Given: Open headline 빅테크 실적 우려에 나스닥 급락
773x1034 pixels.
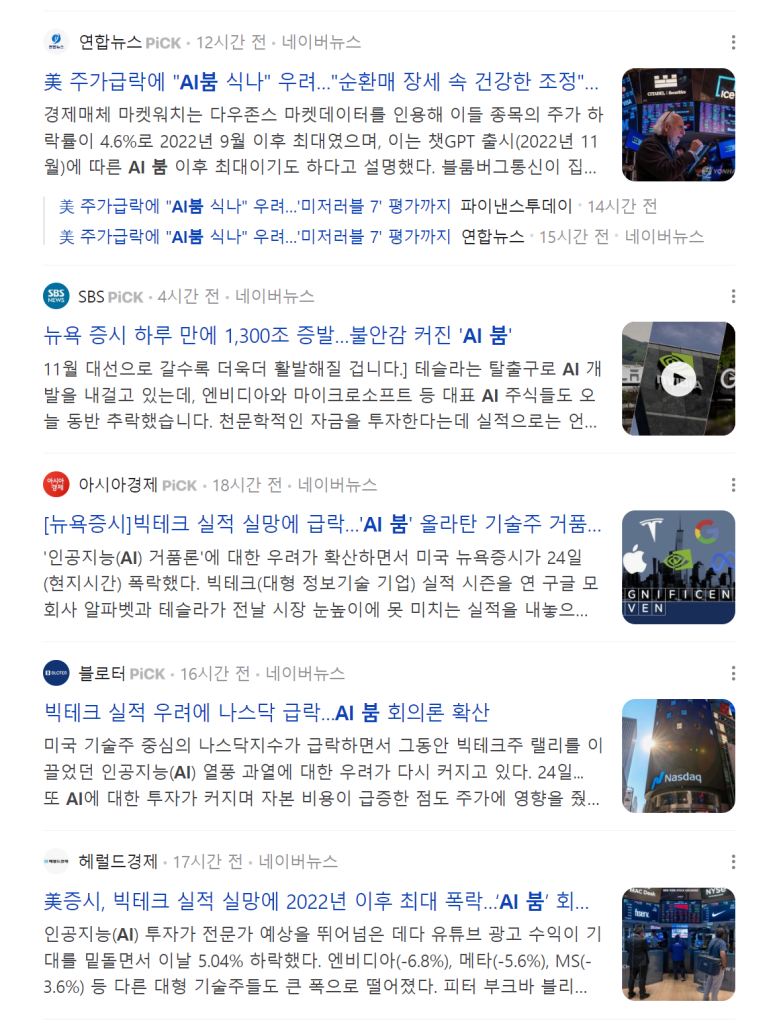Looking at the screenshot, I should coord(267,712).
